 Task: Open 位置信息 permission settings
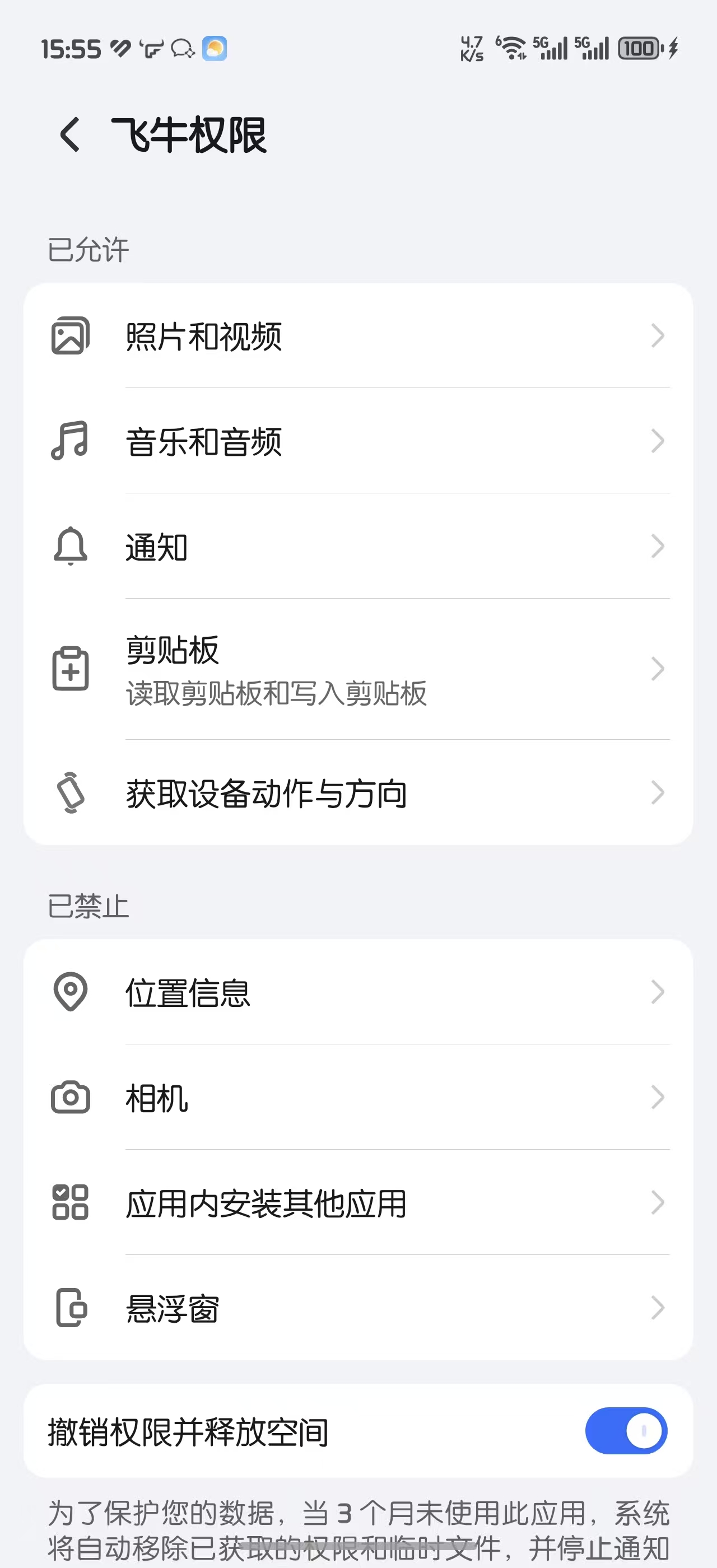358,992
